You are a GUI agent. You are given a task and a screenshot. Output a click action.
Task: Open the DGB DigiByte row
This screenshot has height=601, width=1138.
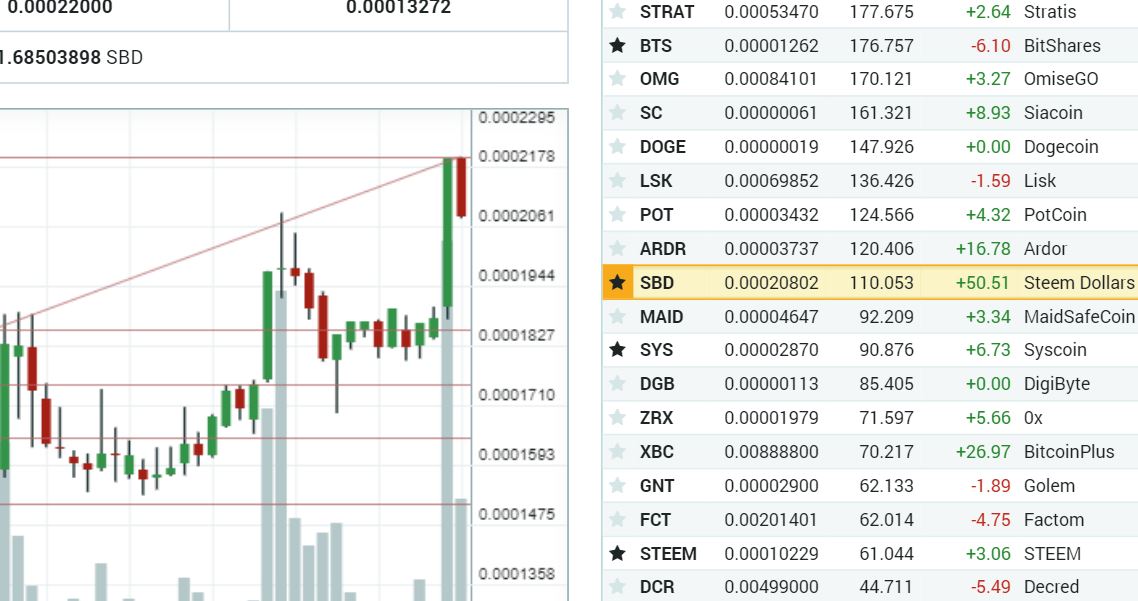870,384
